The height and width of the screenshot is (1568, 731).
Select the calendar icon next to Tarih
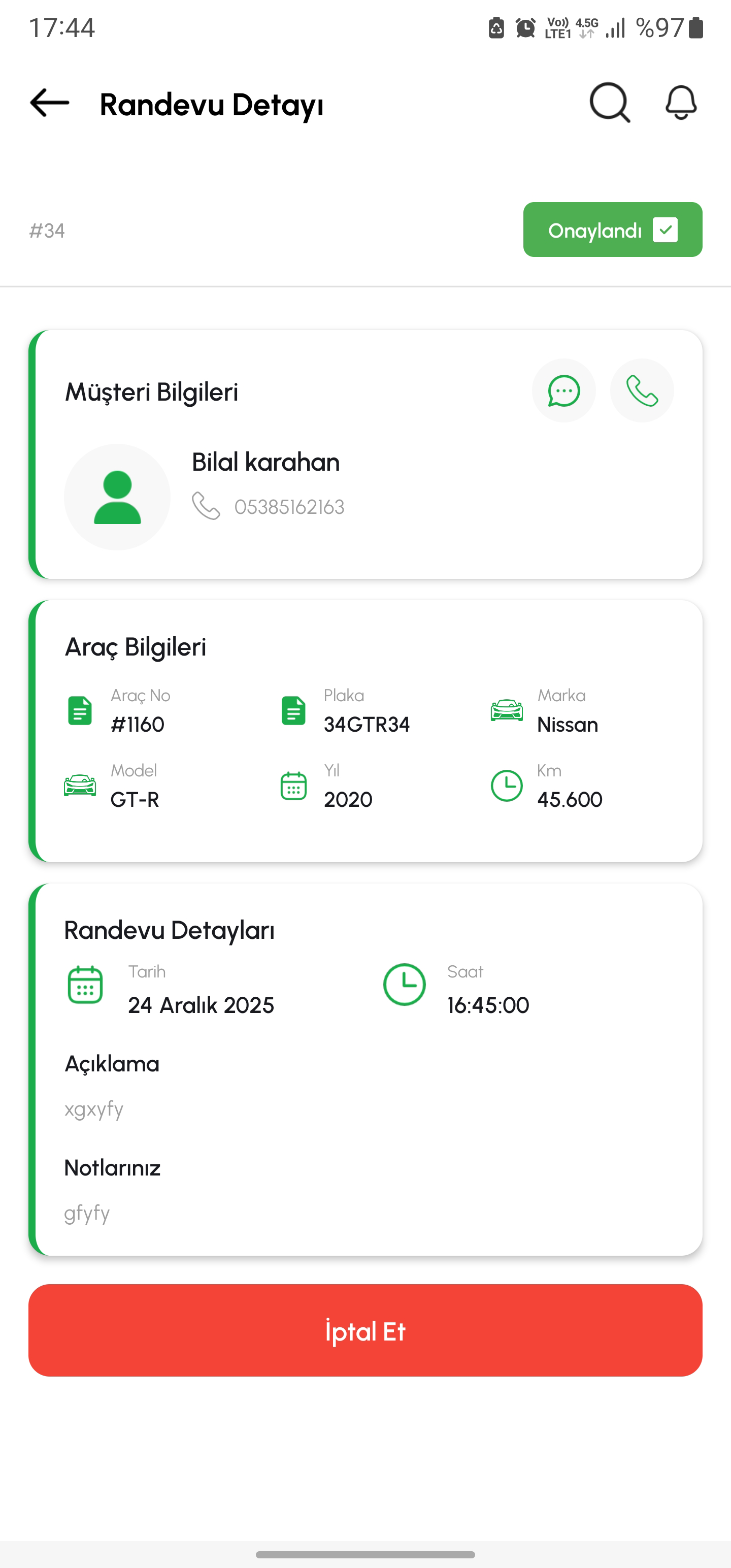(86, 984)
